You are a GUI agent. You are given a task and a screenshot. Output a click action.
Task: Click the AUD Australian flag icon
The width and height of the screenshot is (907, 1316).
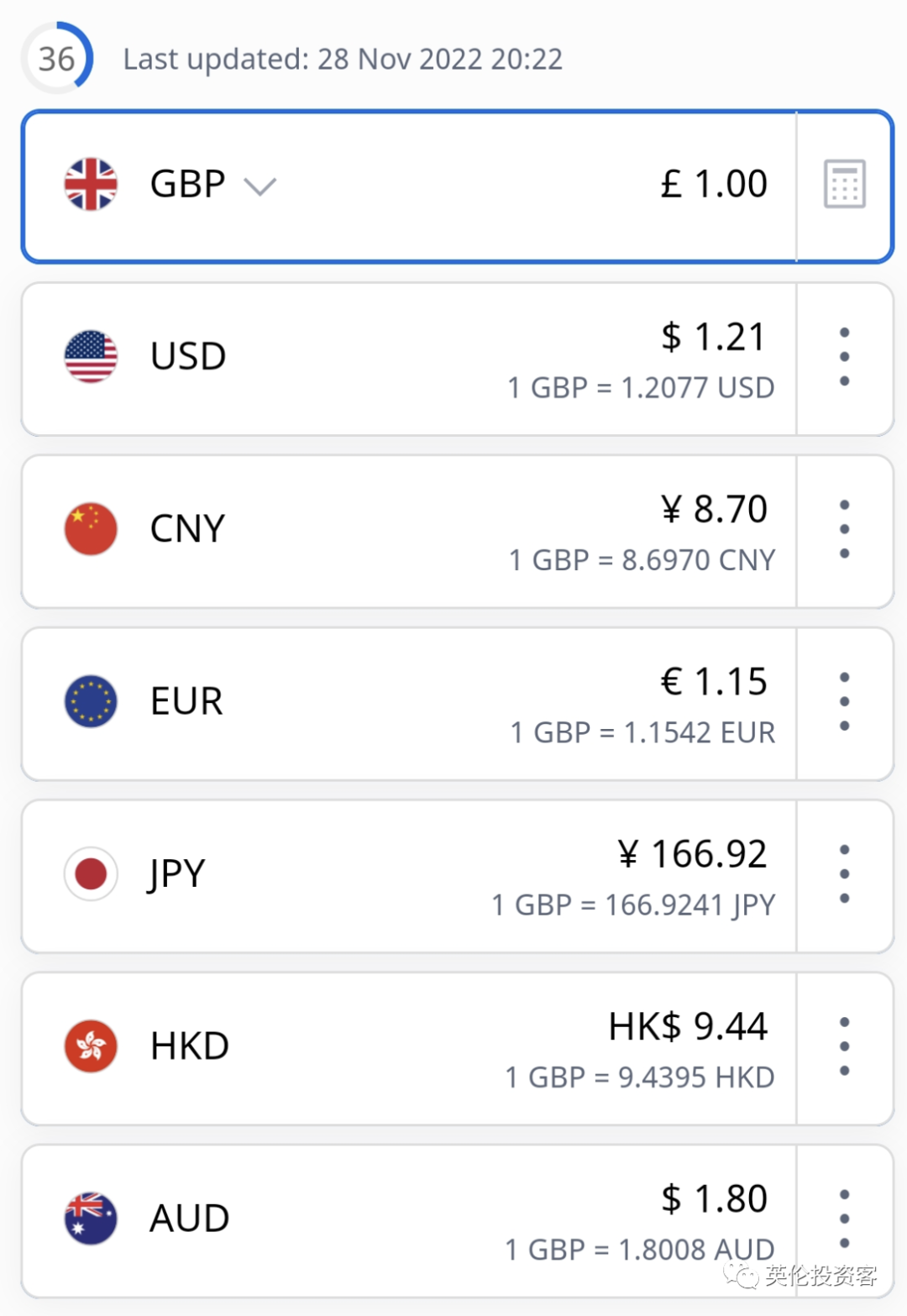pyautogui.click(x=91, y=1218)
